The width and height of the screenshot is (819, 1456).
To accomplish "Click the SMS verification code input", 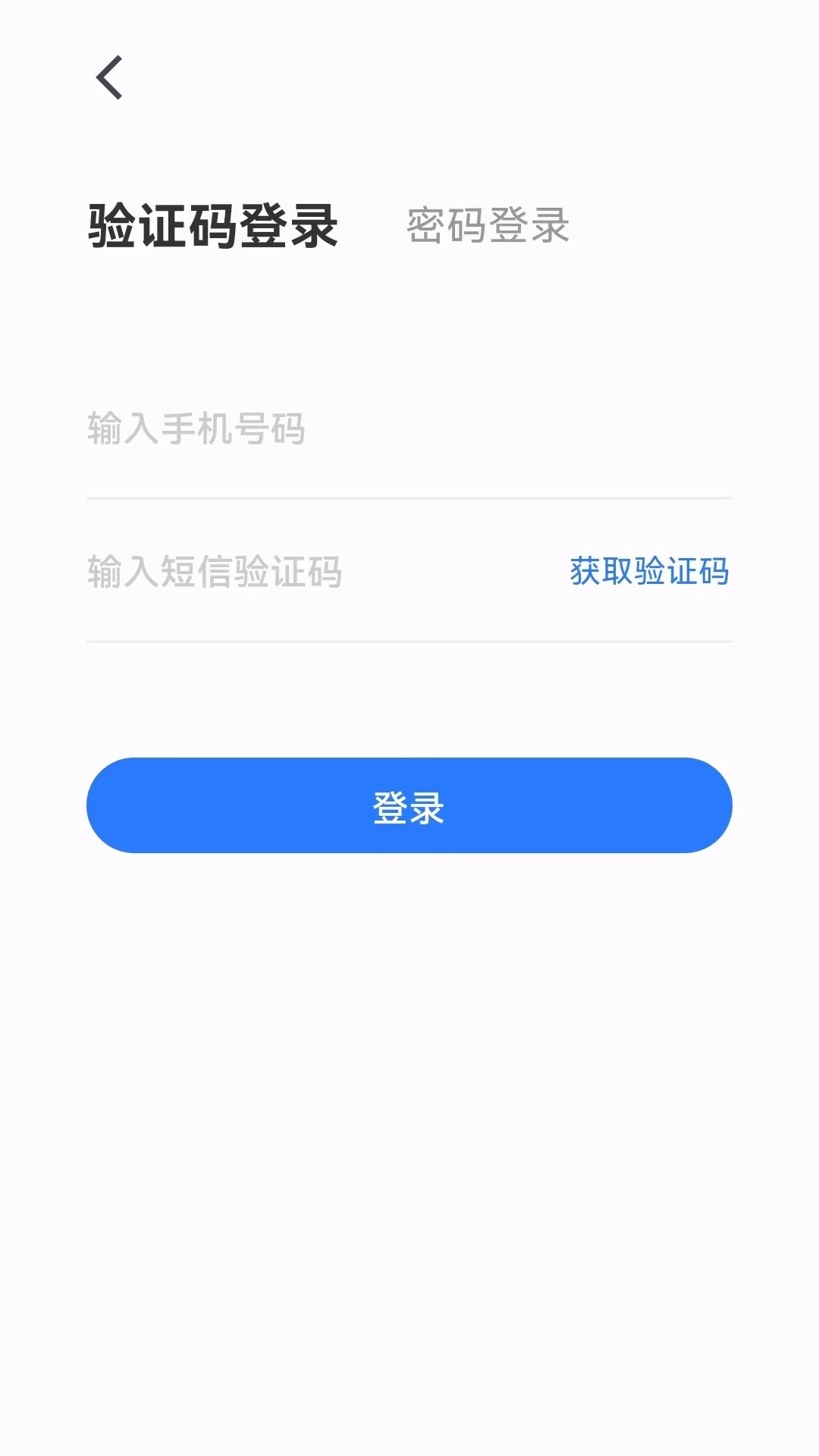I will [265, 574].
